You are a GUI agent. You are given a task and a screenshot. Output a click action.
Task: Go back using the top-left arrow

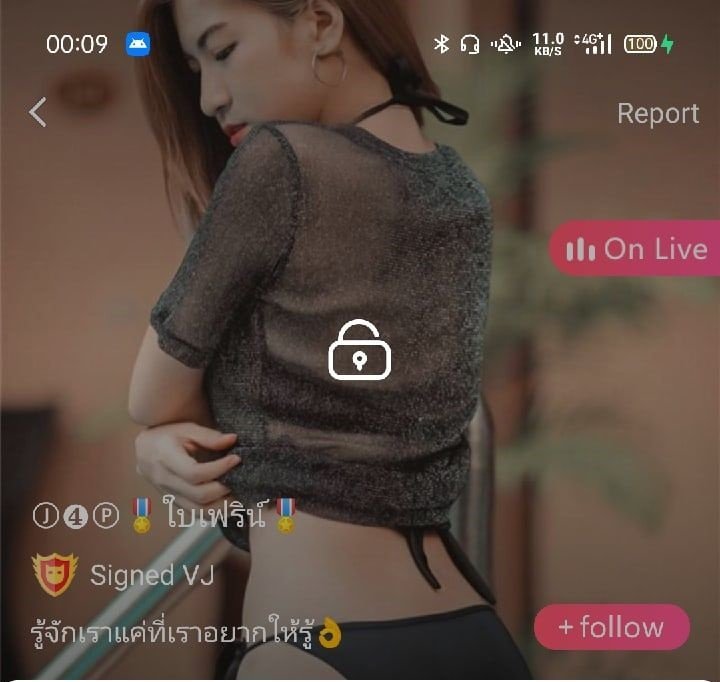coord(38,113)
